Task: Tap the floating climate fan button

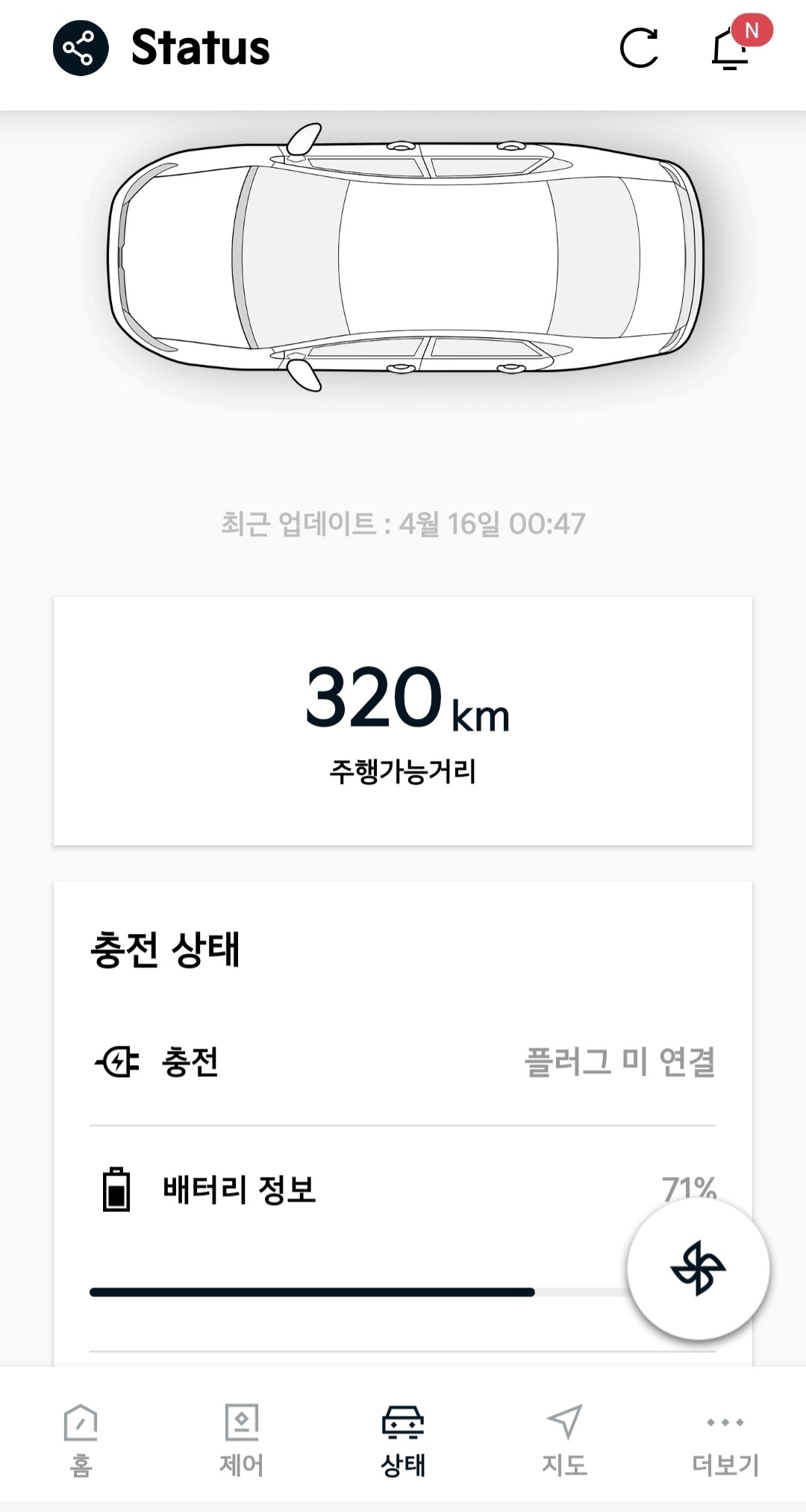Action: [x=698, y=1268]
